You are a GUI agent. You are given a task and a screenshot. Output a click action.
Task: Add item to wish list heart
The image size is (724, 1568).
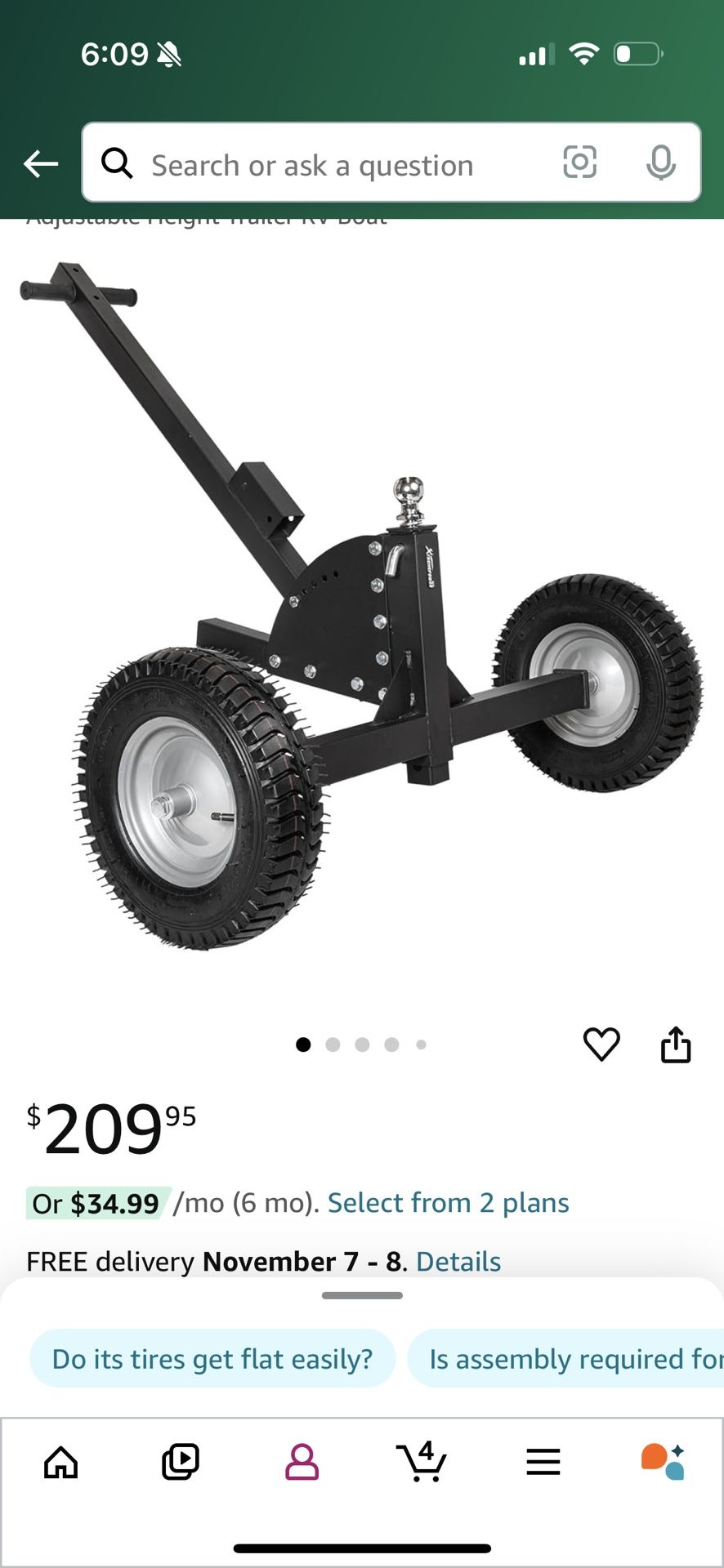(x=601, y=1044)
